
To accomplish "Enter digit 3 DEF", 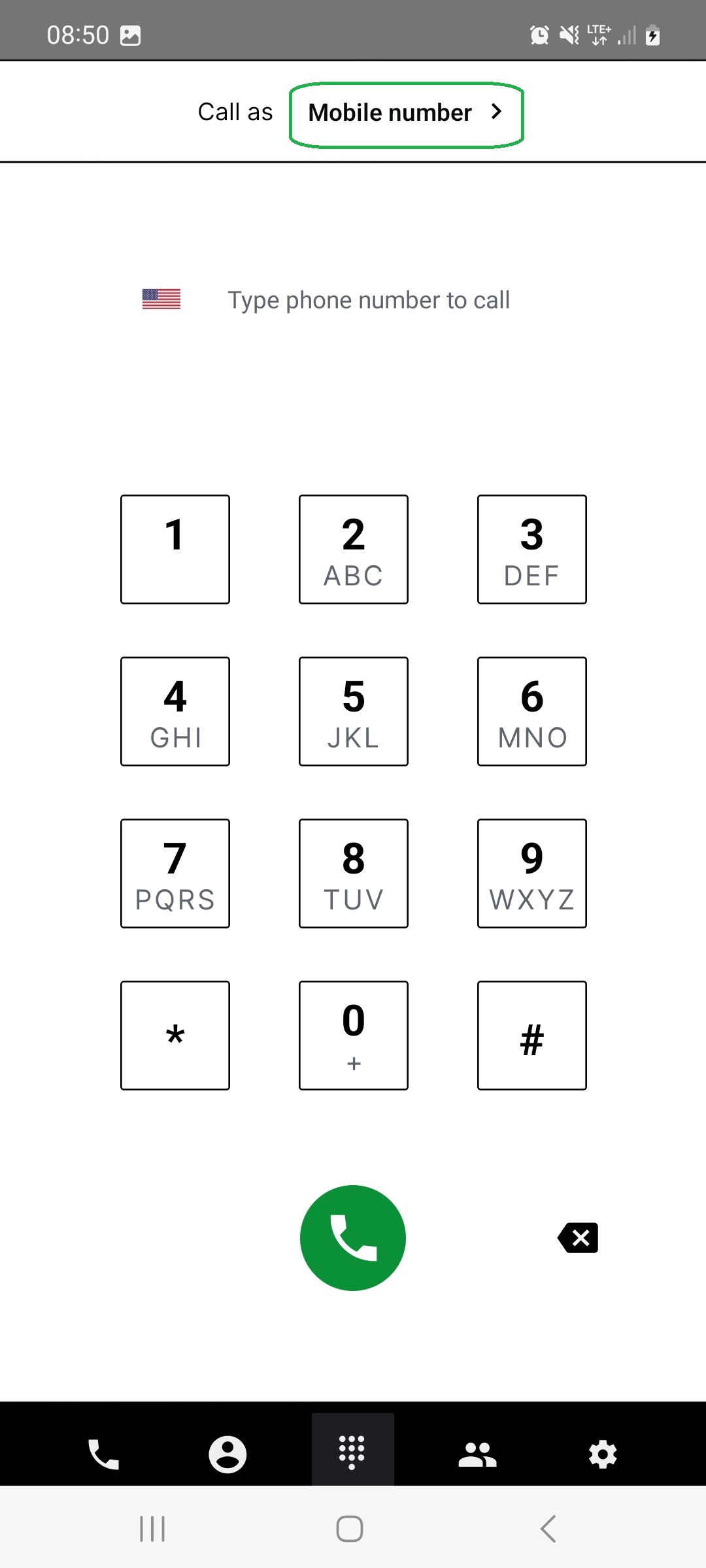I will 532,549.
